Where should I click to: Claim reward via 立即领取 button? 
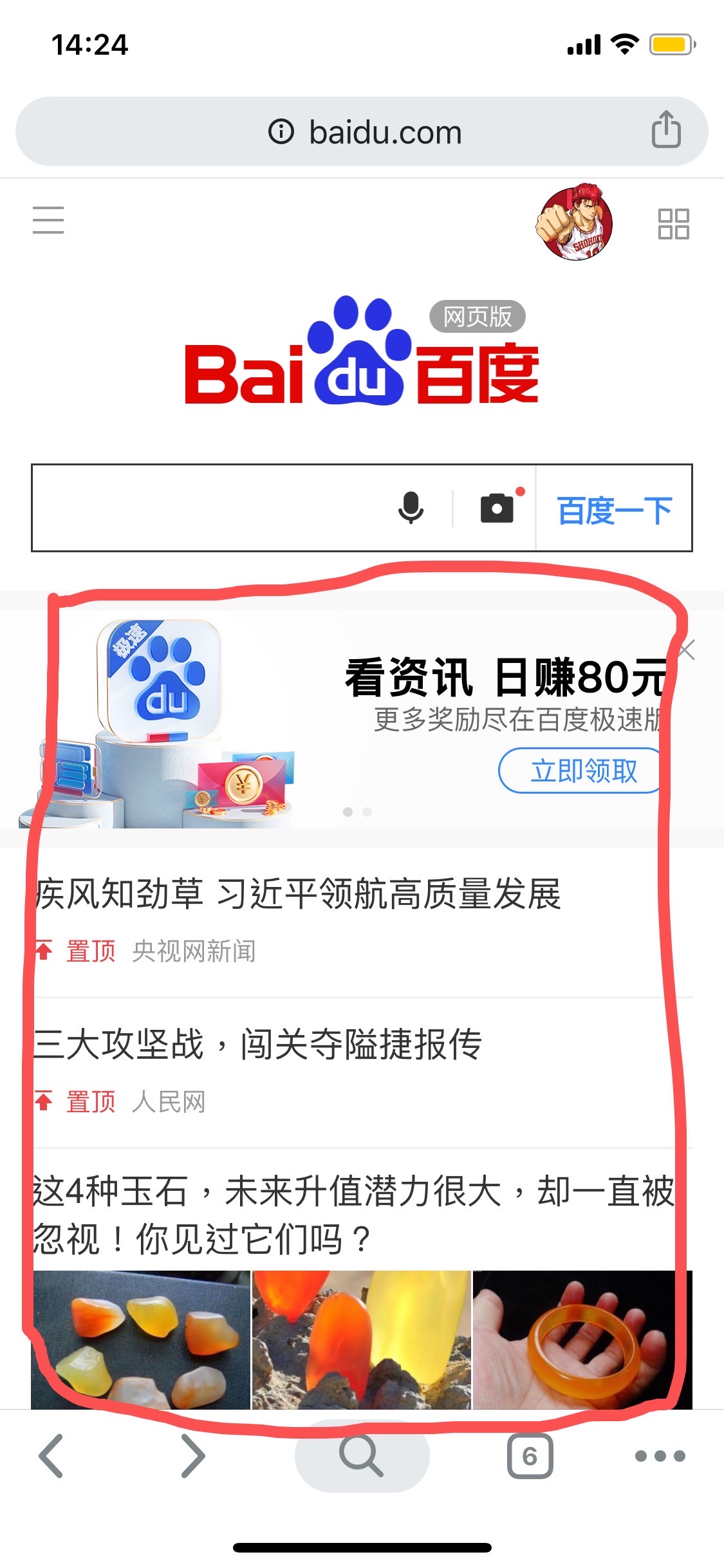click(582, 770)
